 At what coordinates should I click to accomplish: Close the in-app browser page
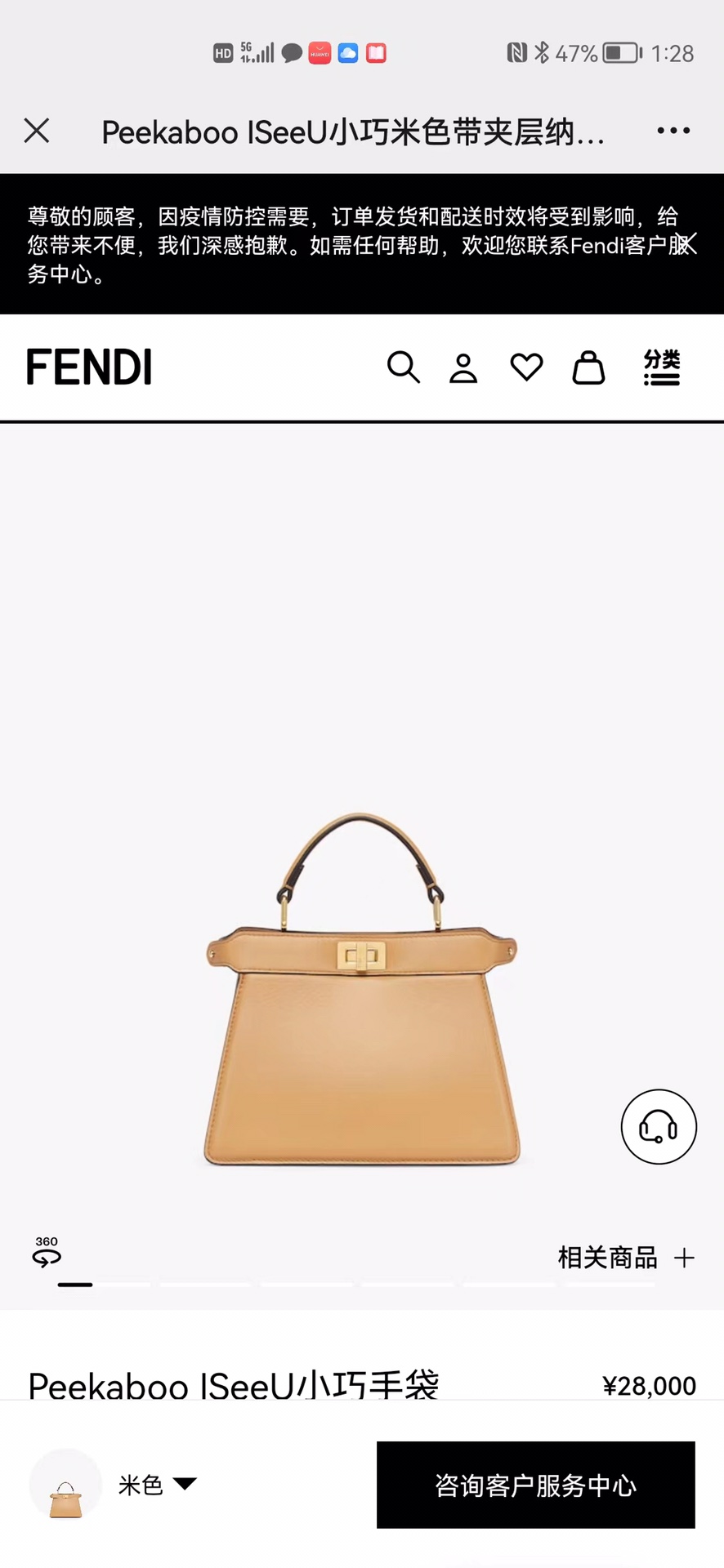(x=37, y=131)
